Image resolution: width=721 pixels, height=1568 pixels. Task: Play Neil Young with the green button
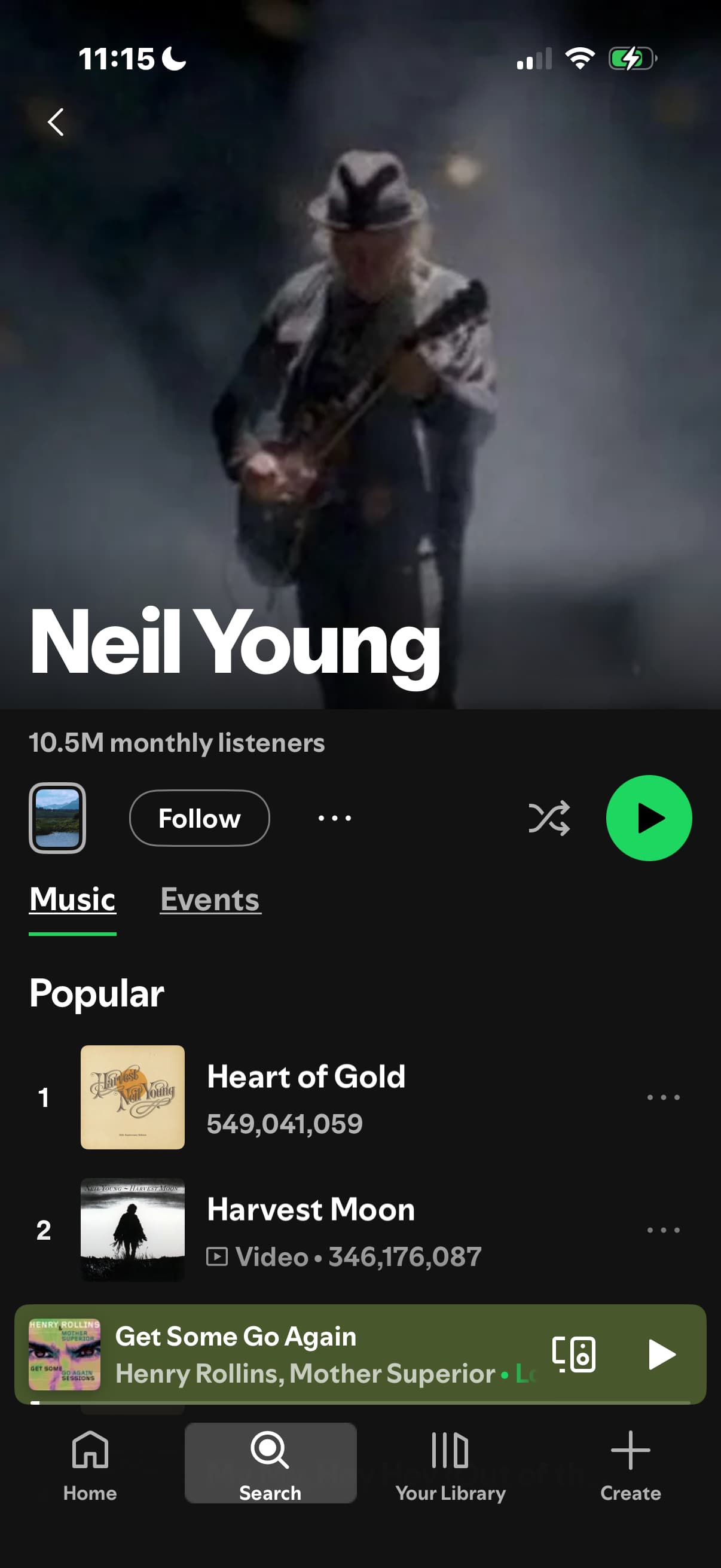click(x=649, y=817)
